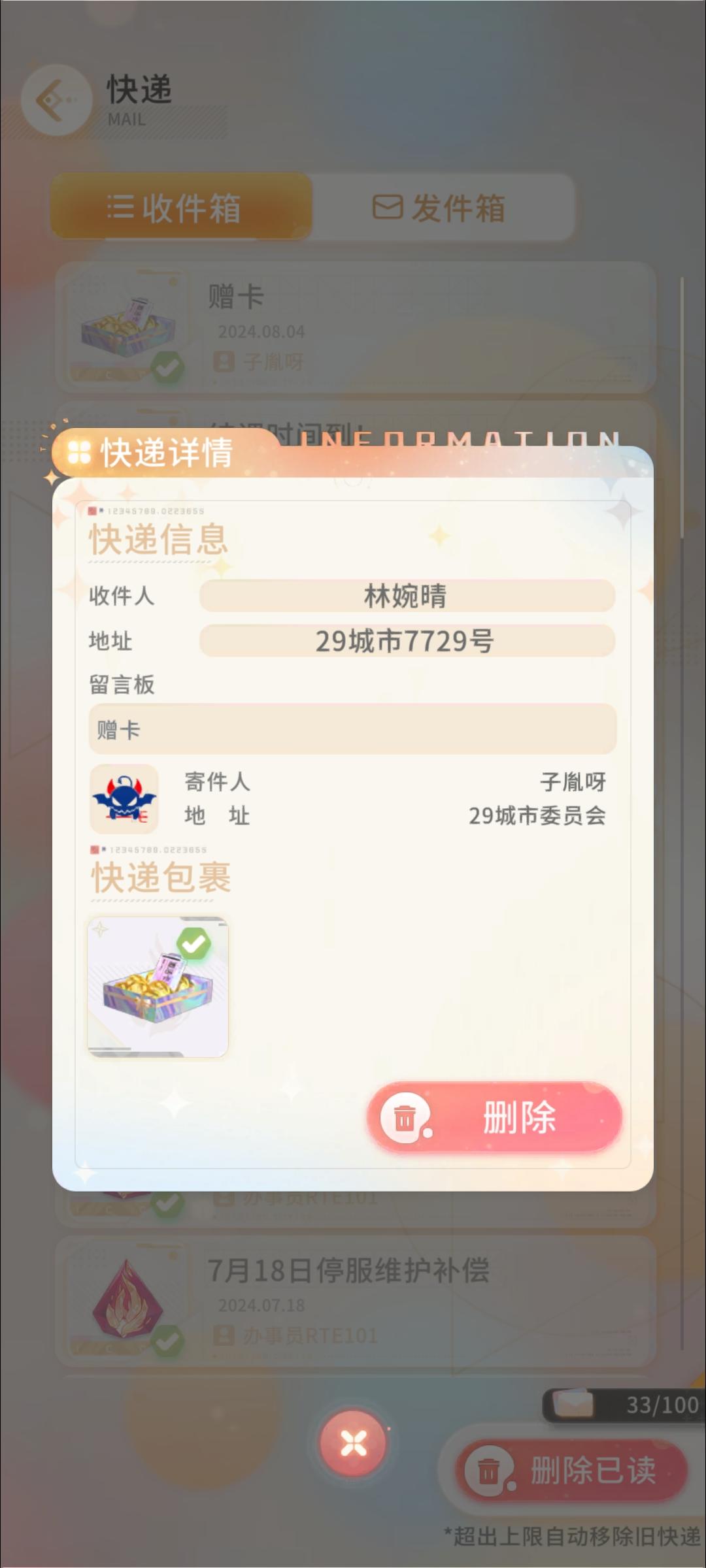
Task: Click the back arrow beside 快递 title
Action: coord(56,98)
